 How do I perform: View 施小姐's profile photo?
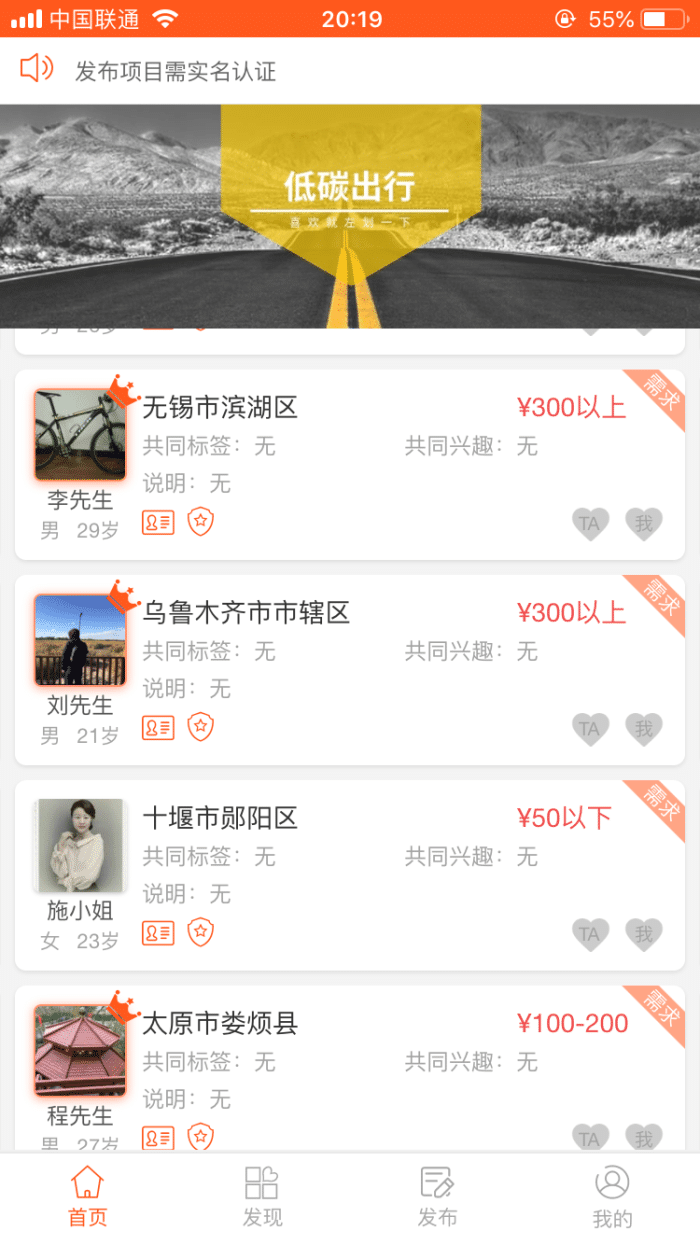coord(80,845)
